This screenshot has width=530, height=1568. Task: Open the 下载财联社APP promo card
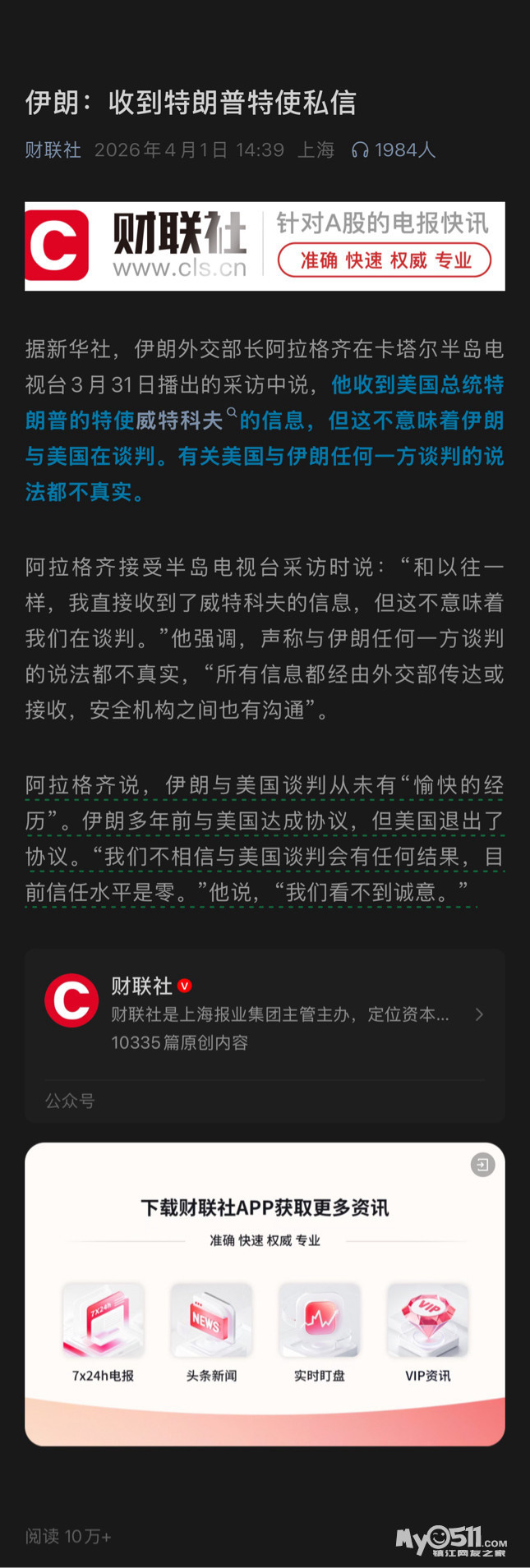click(x=265, y=1294)
